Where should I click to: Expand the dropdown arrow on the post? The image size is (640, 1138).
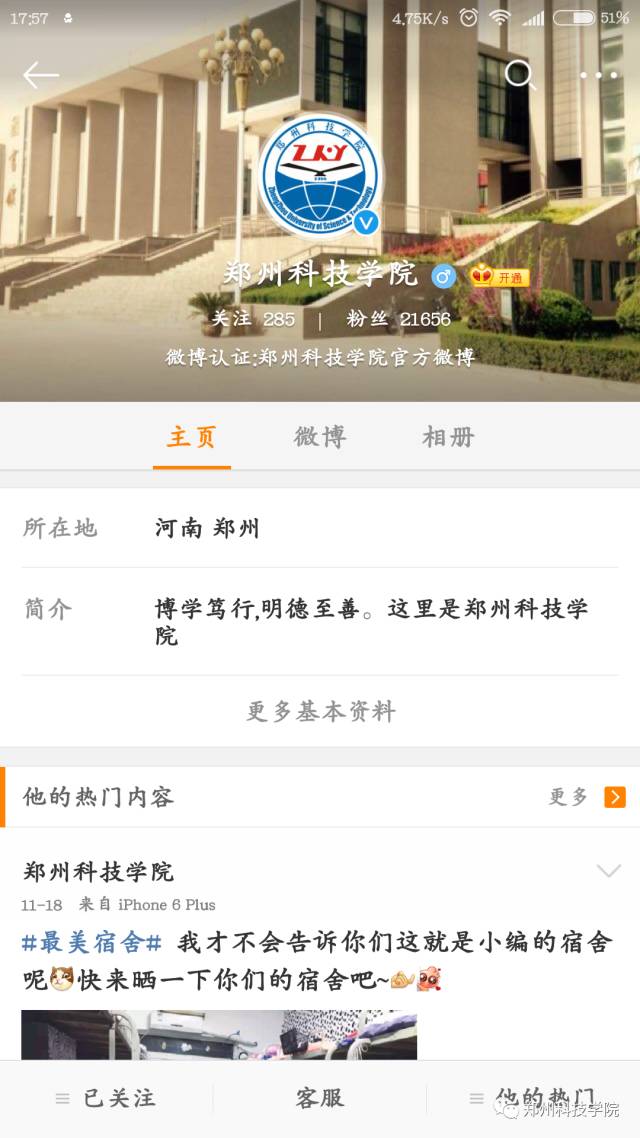pos(608,870)
